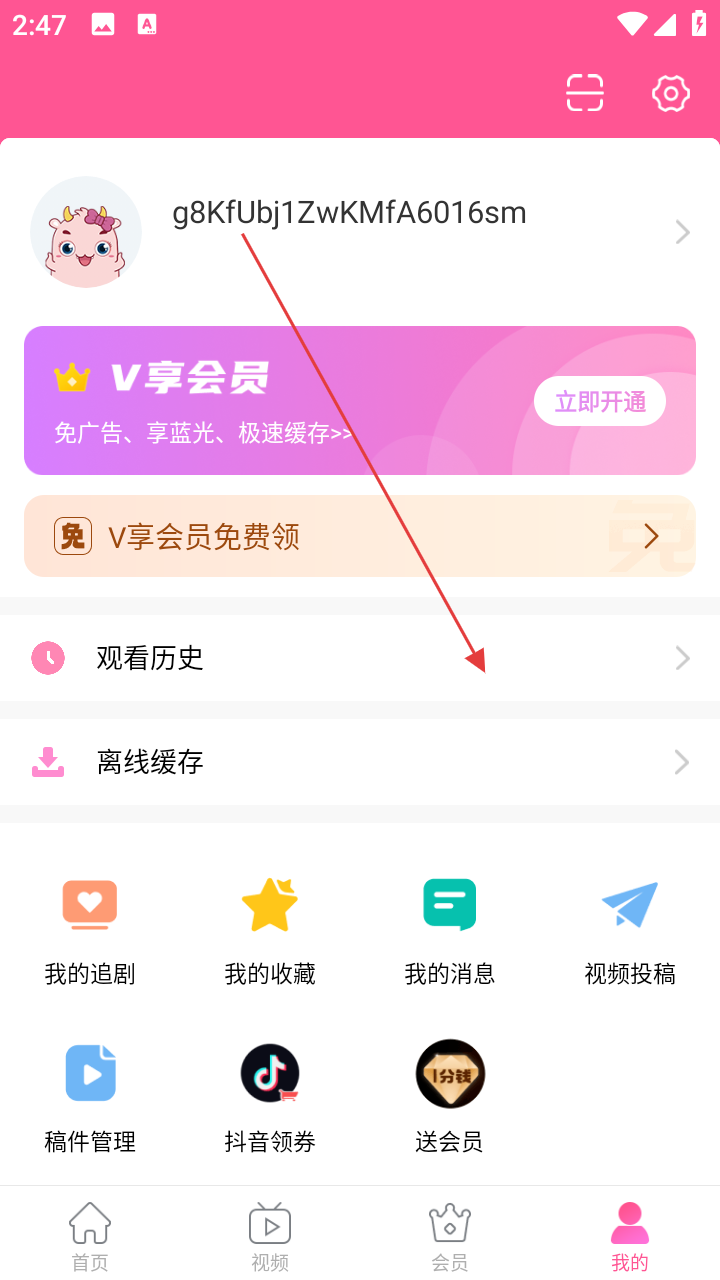Select 视频投稿 to submit a video
720x1280 pixels.
[630, 930]
